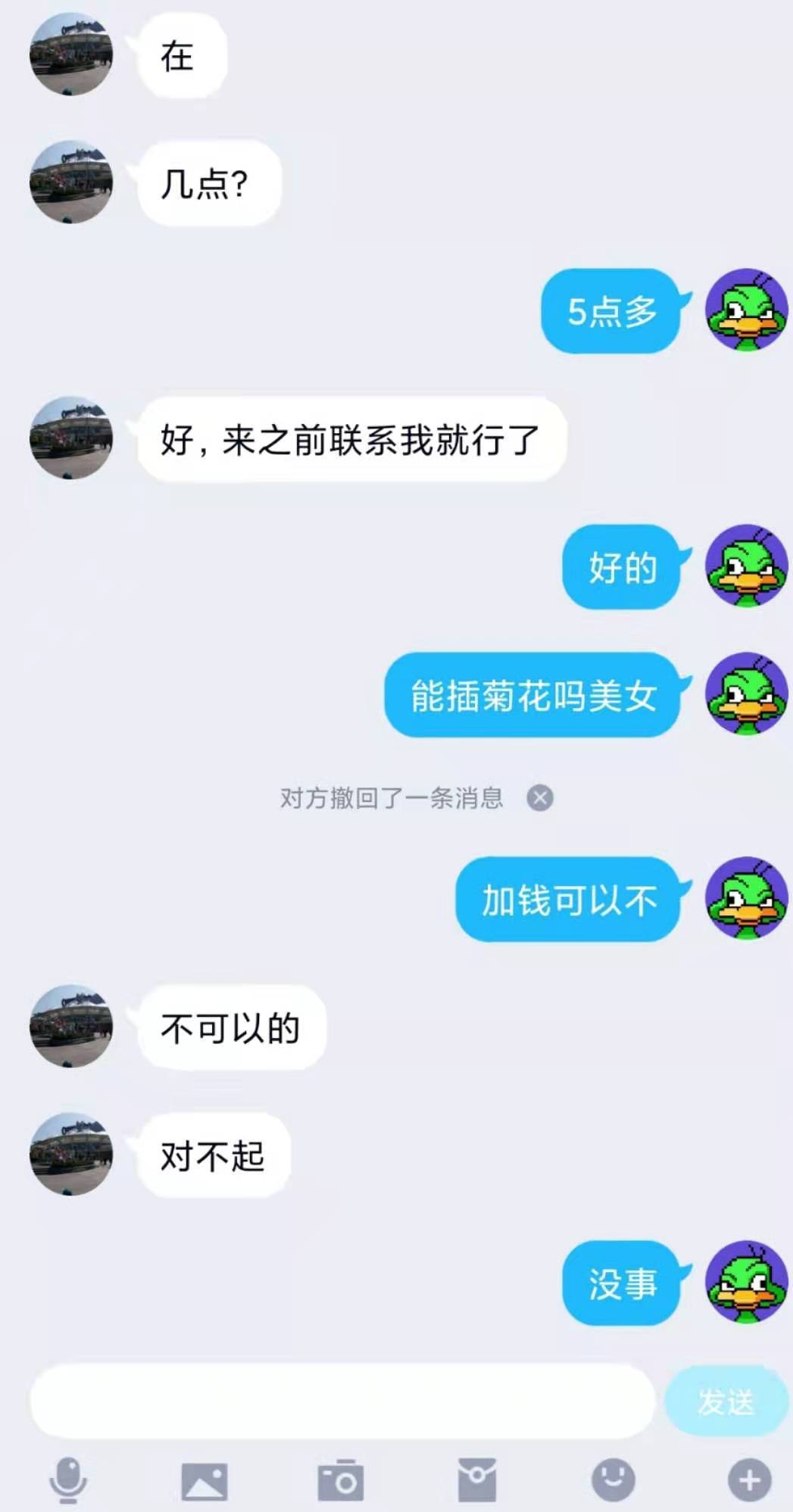Select the 加钱可以不 sent message
The width and height of the screenshot is (793, 1512).
tap(570, 901)
